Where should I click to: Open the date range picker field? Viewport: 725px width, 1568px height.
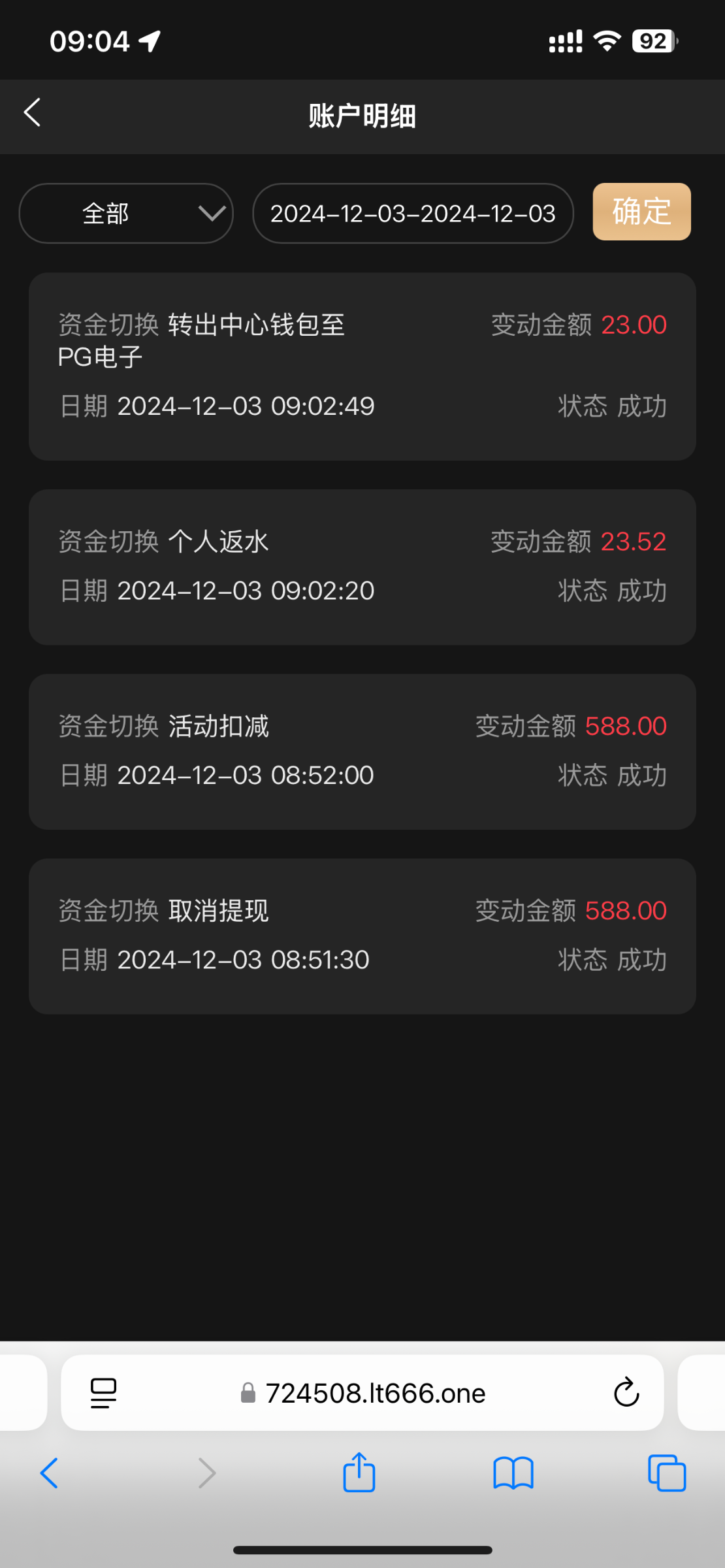[x=413, y=214]
